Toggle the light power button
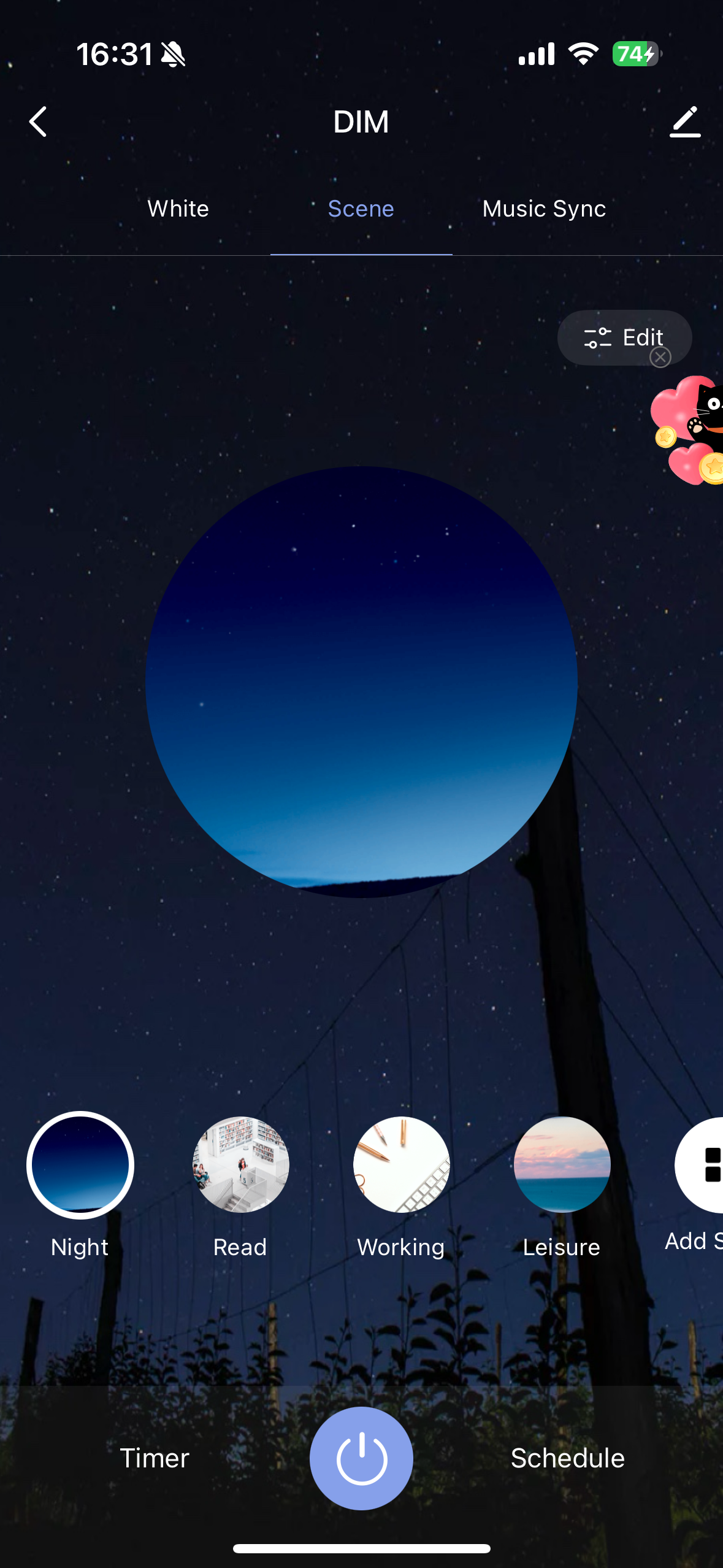The height and width of the screenshot is (1568, 723). coord(361,1458)
